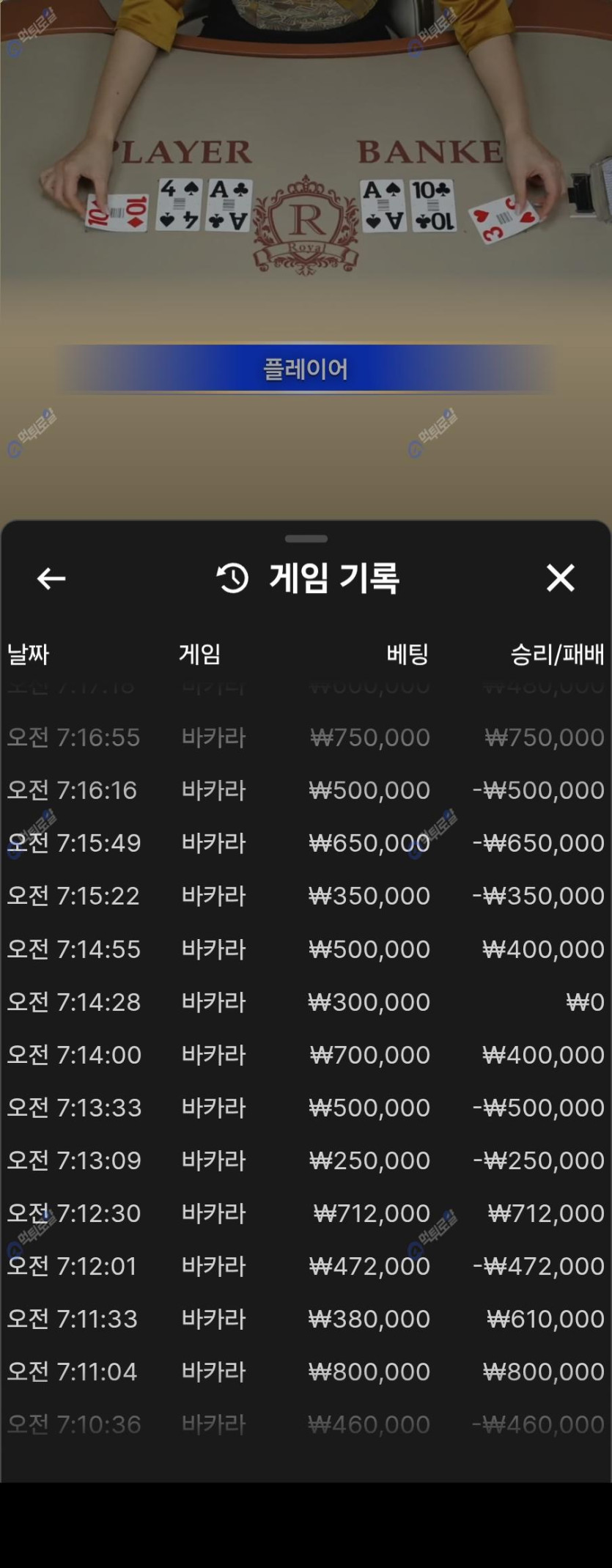Go back from the game history panel
Viewport: 612px width, 1568px height.
51,578
